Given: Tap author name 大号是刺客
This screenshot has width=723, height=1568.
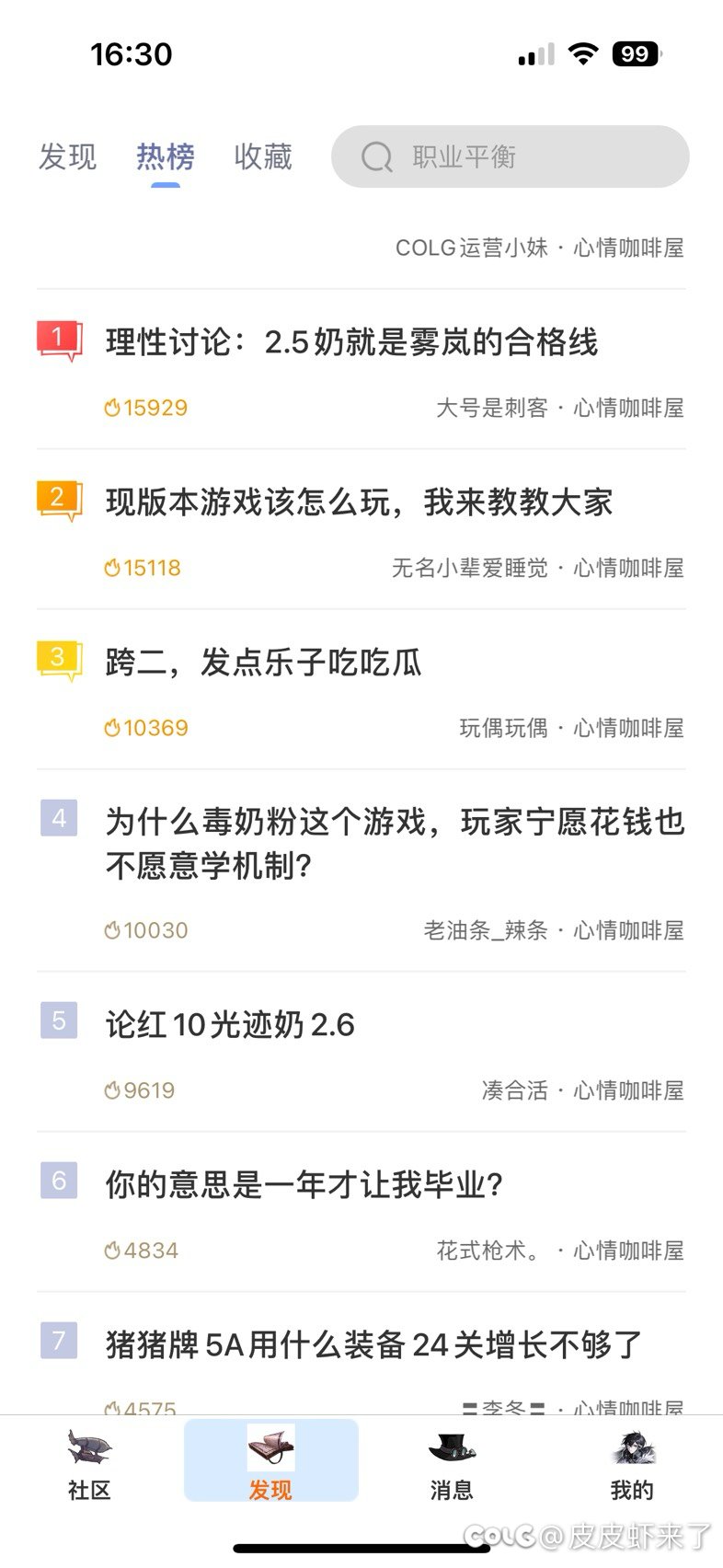Looking at the screenshot, I should pos(494,408).
